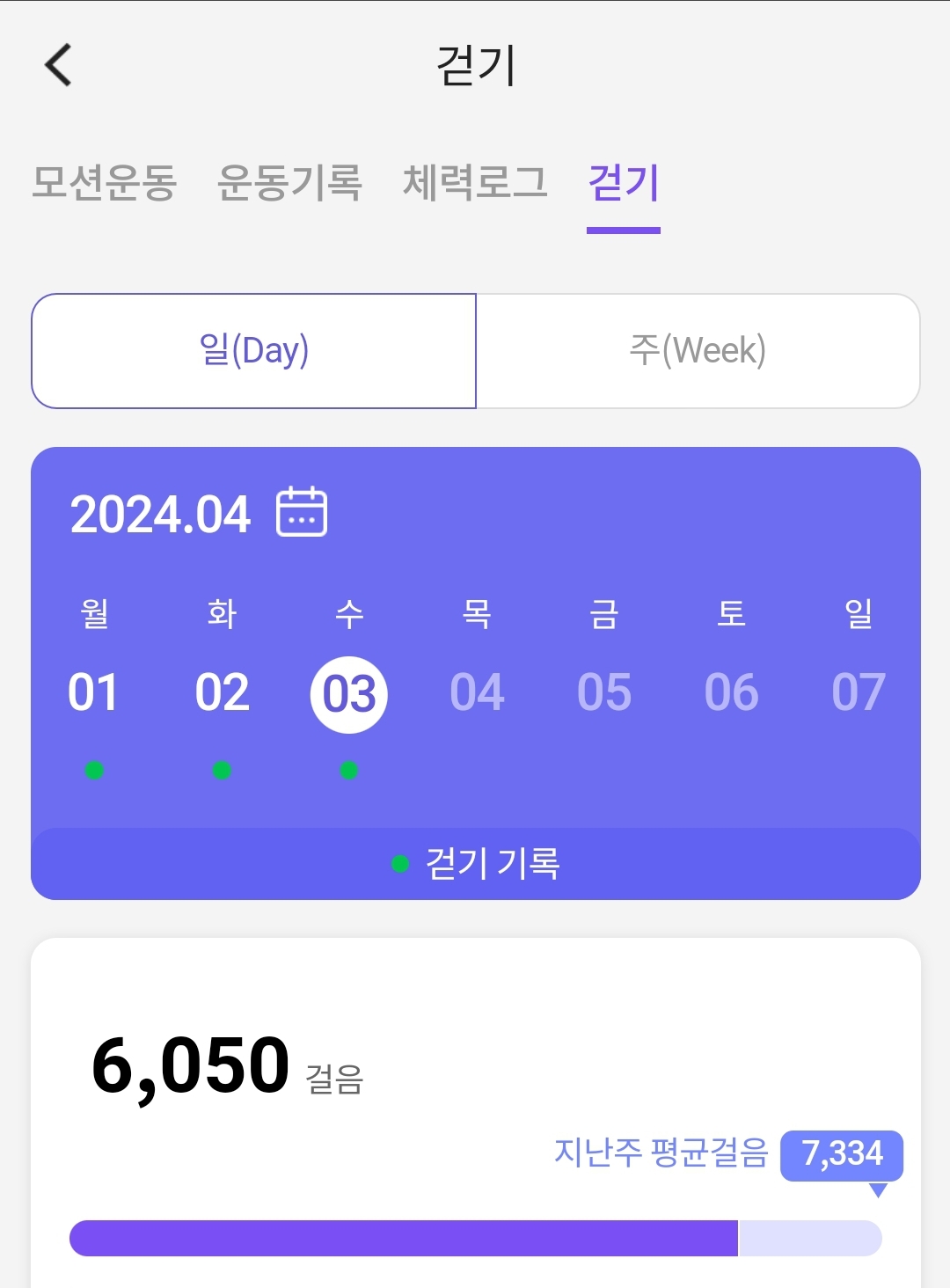The image size is (950, 1288).
Task: Tap the selected date 03
Action: coord(349,694)
